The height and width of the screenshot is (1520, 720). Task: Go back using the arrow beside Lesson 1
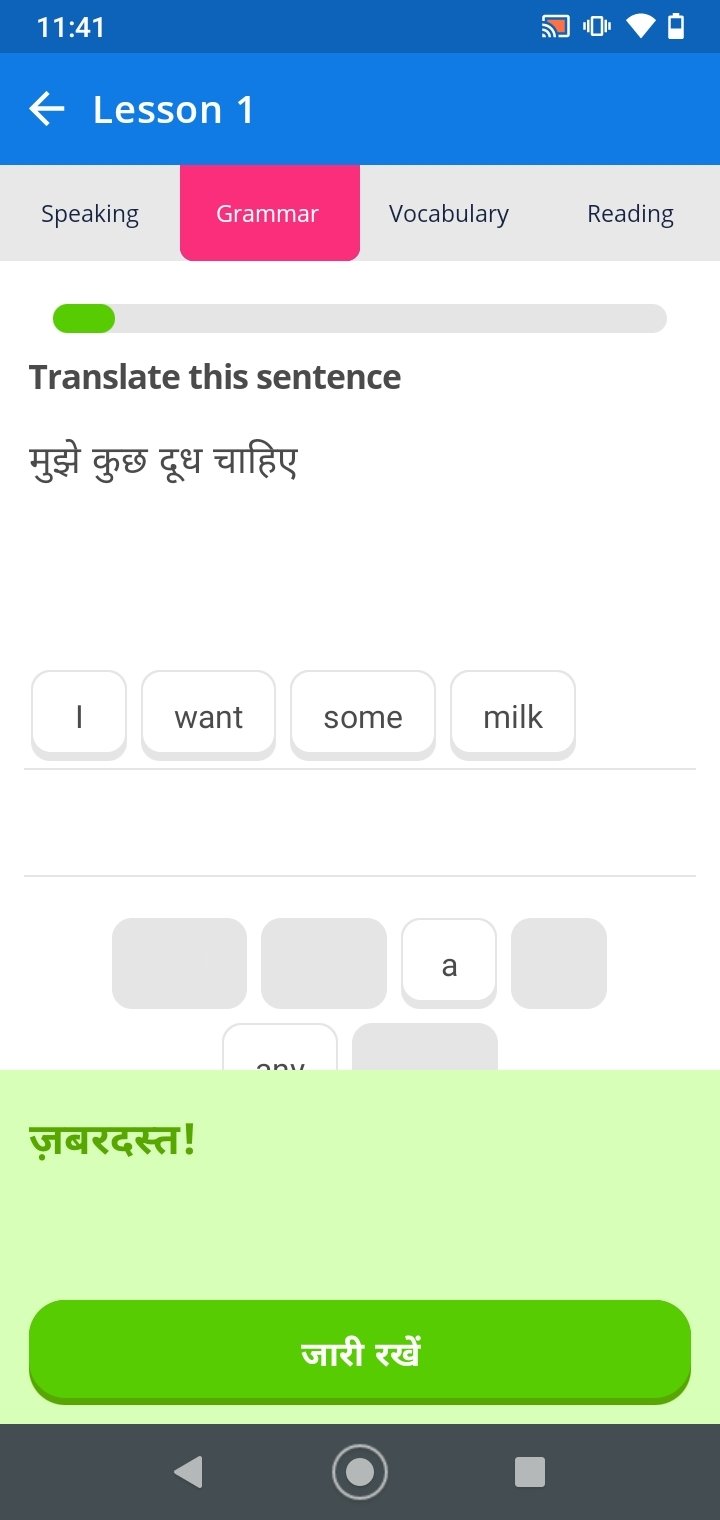click(x=47, y=109)
